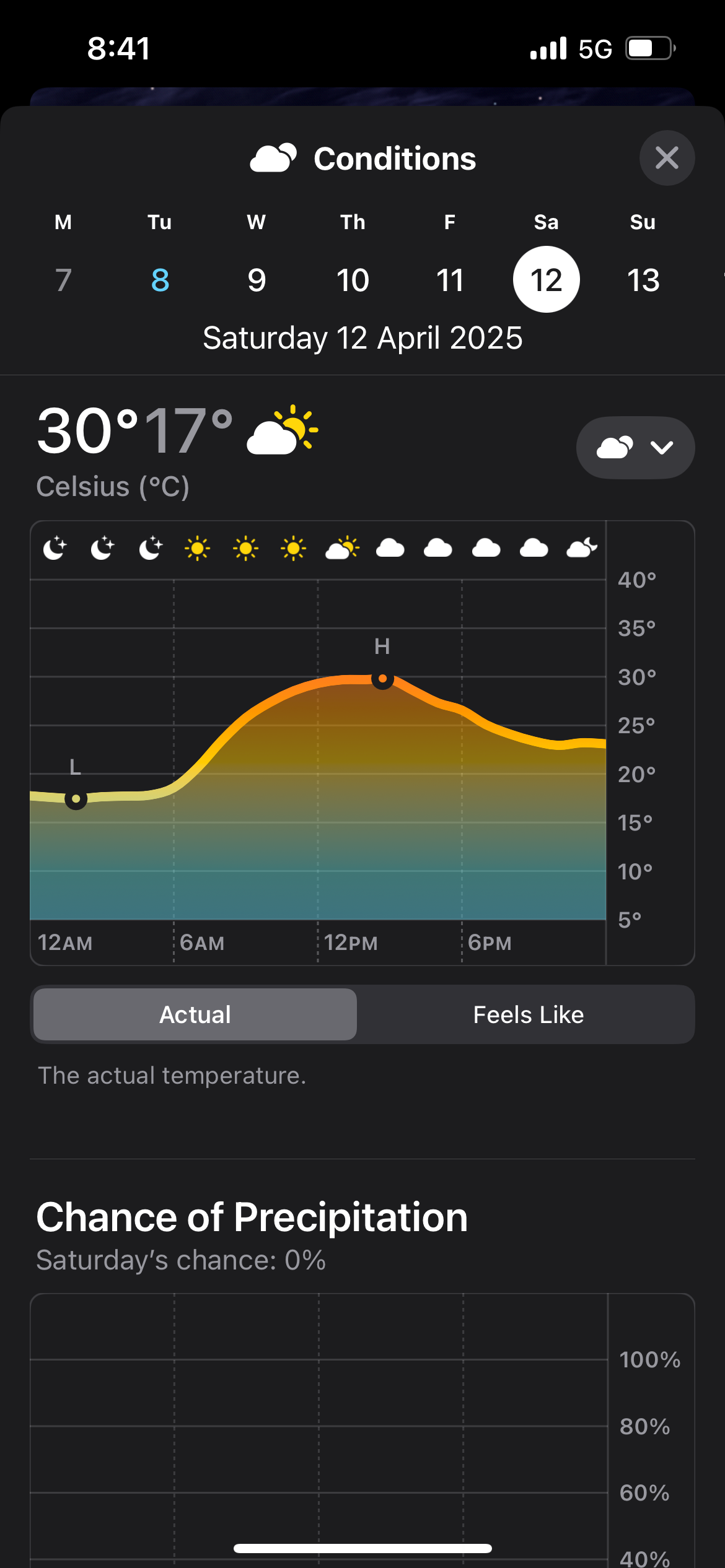The width and height of the screenshot is (725, 1568).
Task: Select Saturday 12 in the date row
Action: (x=547, y=279)
